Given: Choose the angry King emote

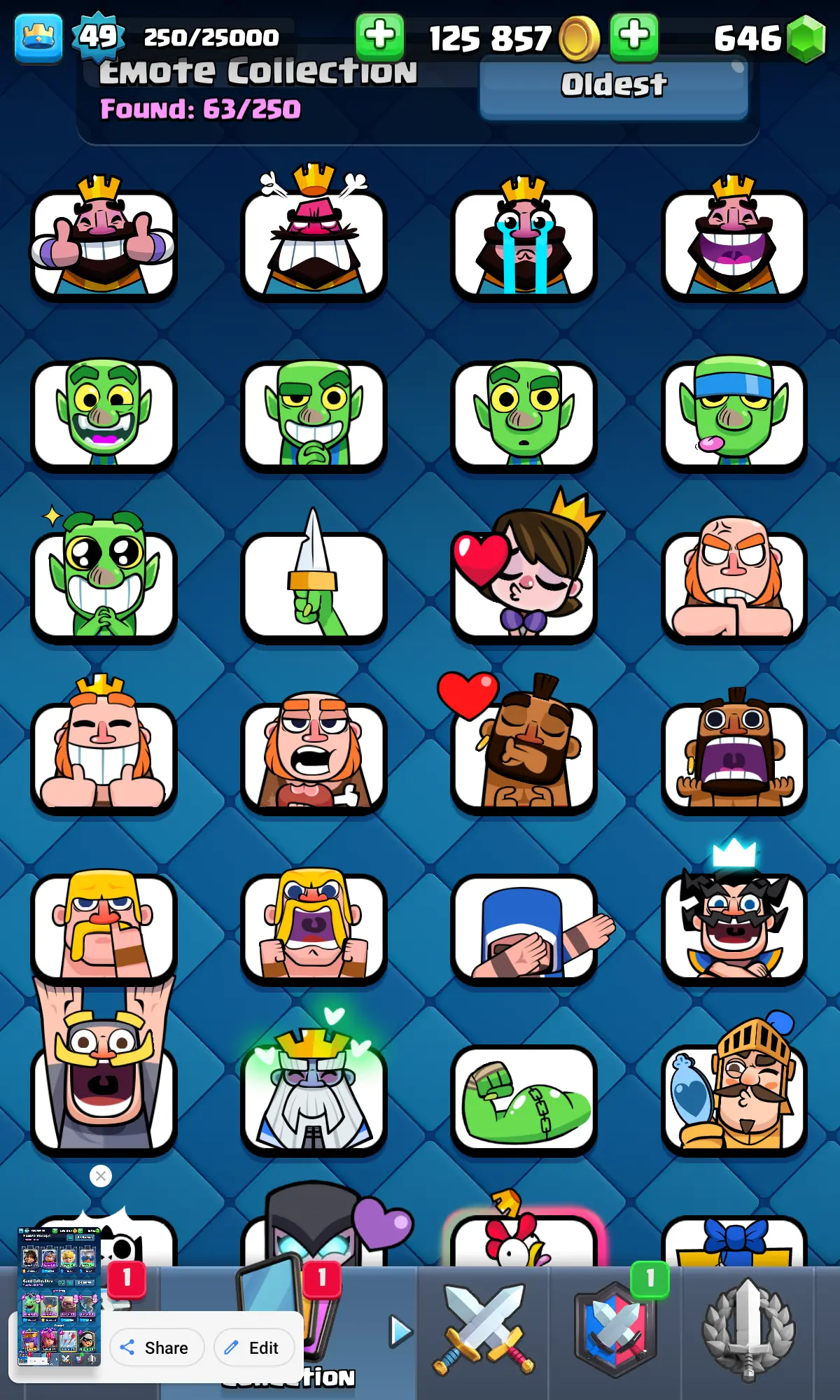Looking at the screenshot, I should coord(314,241).
